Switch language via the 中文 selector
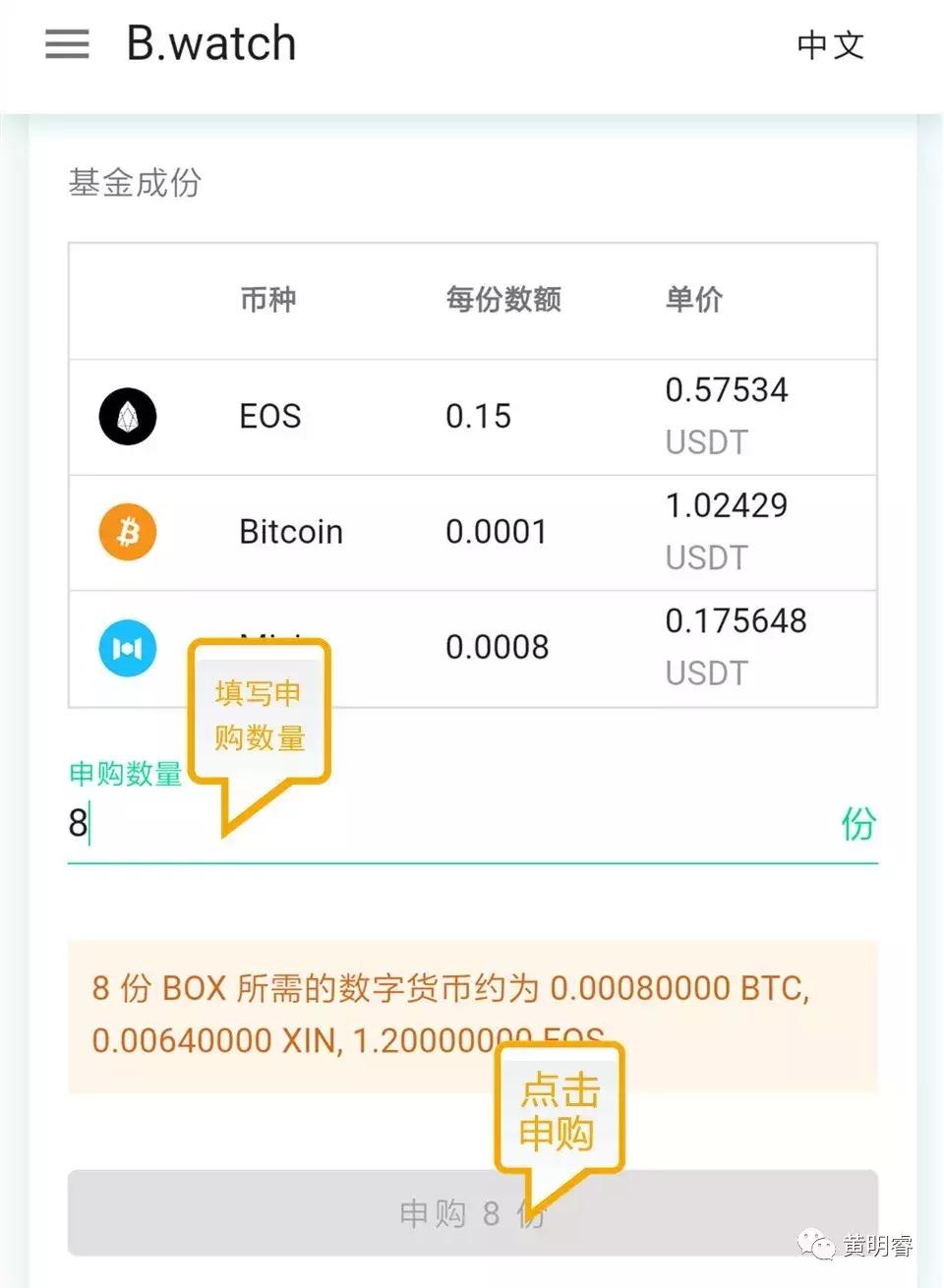 (x=831, y=45)
